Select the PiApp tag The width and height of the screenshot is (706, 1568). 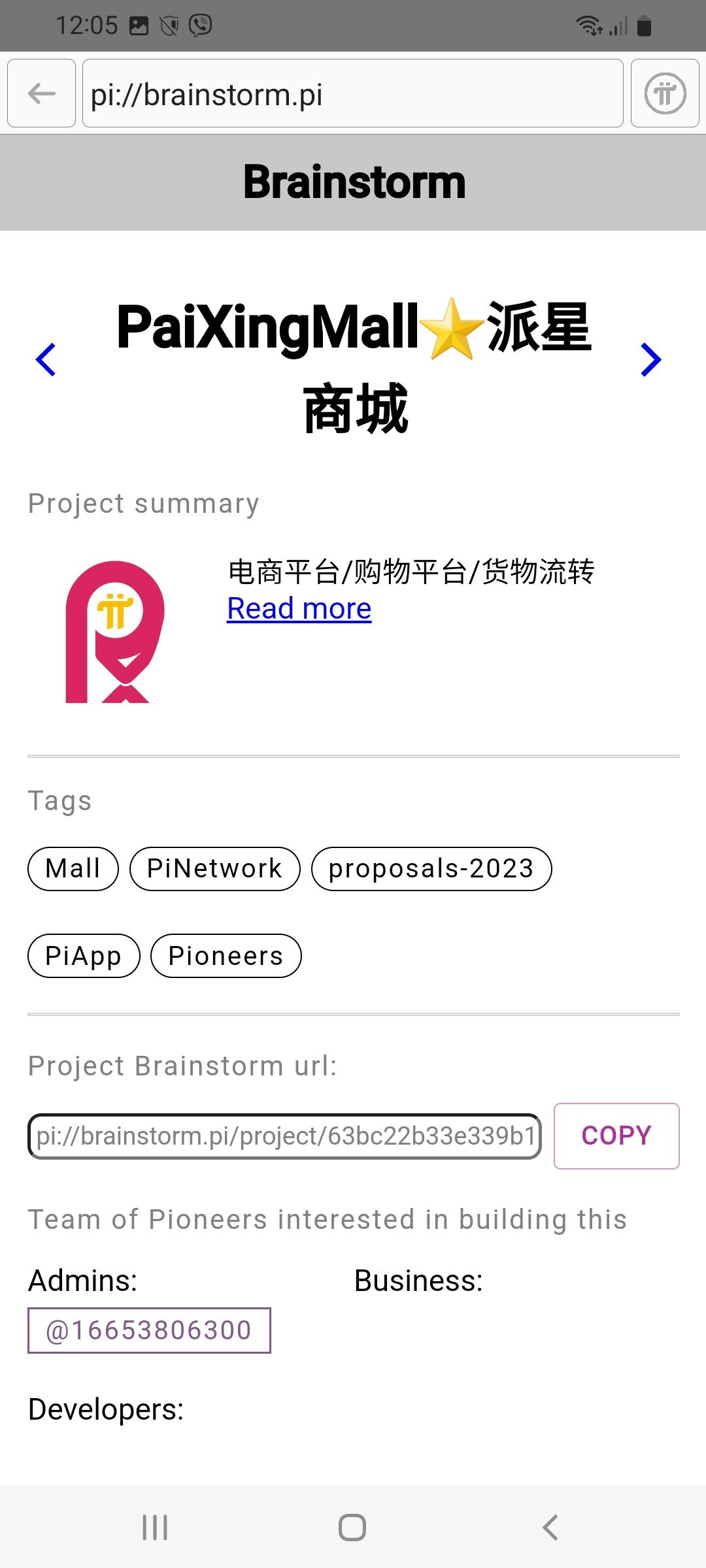click(83, 956)
